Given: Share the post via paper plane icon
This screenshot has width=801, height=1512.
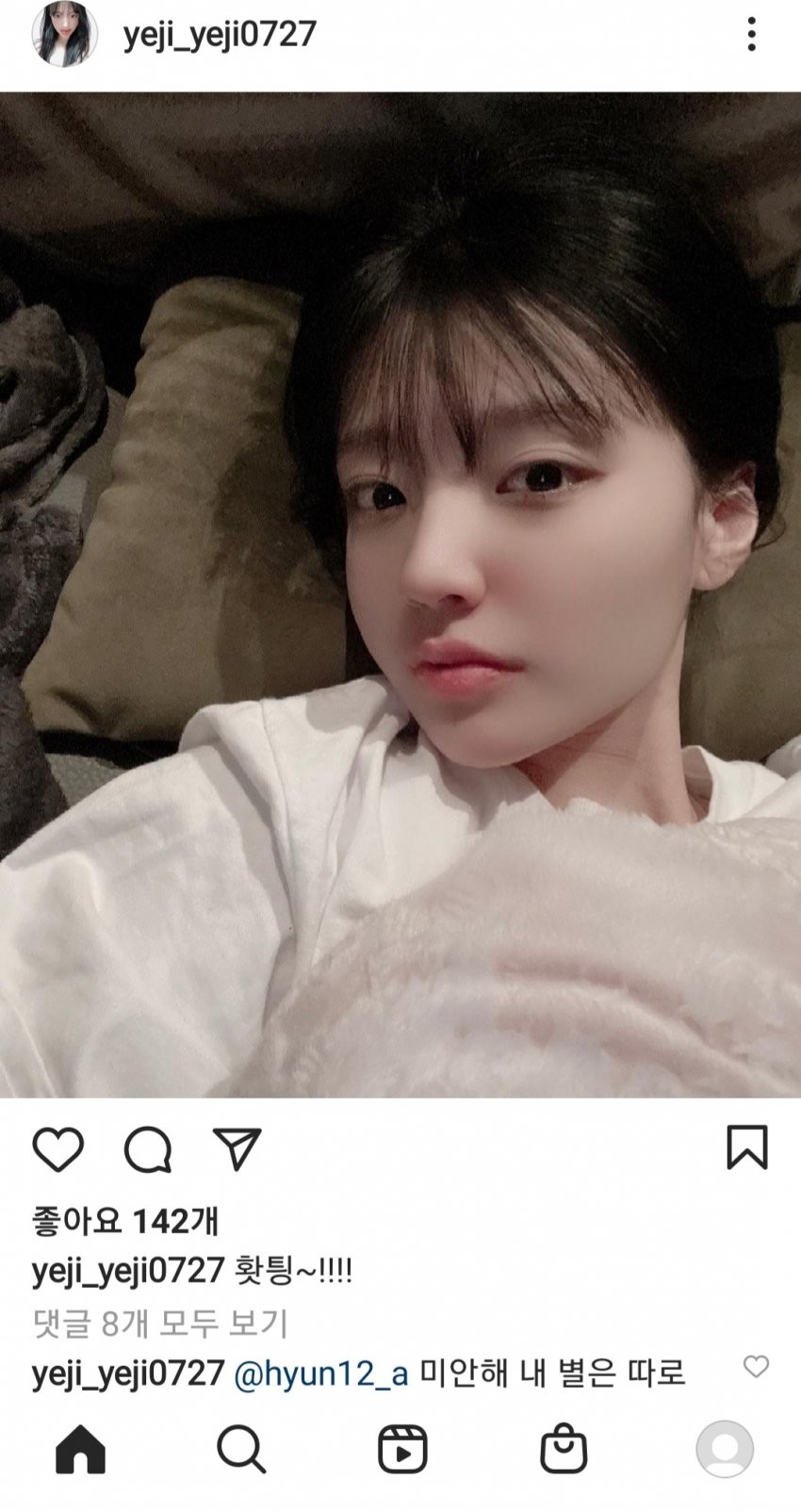Looking at the screenshot, I should (237, 1148).
